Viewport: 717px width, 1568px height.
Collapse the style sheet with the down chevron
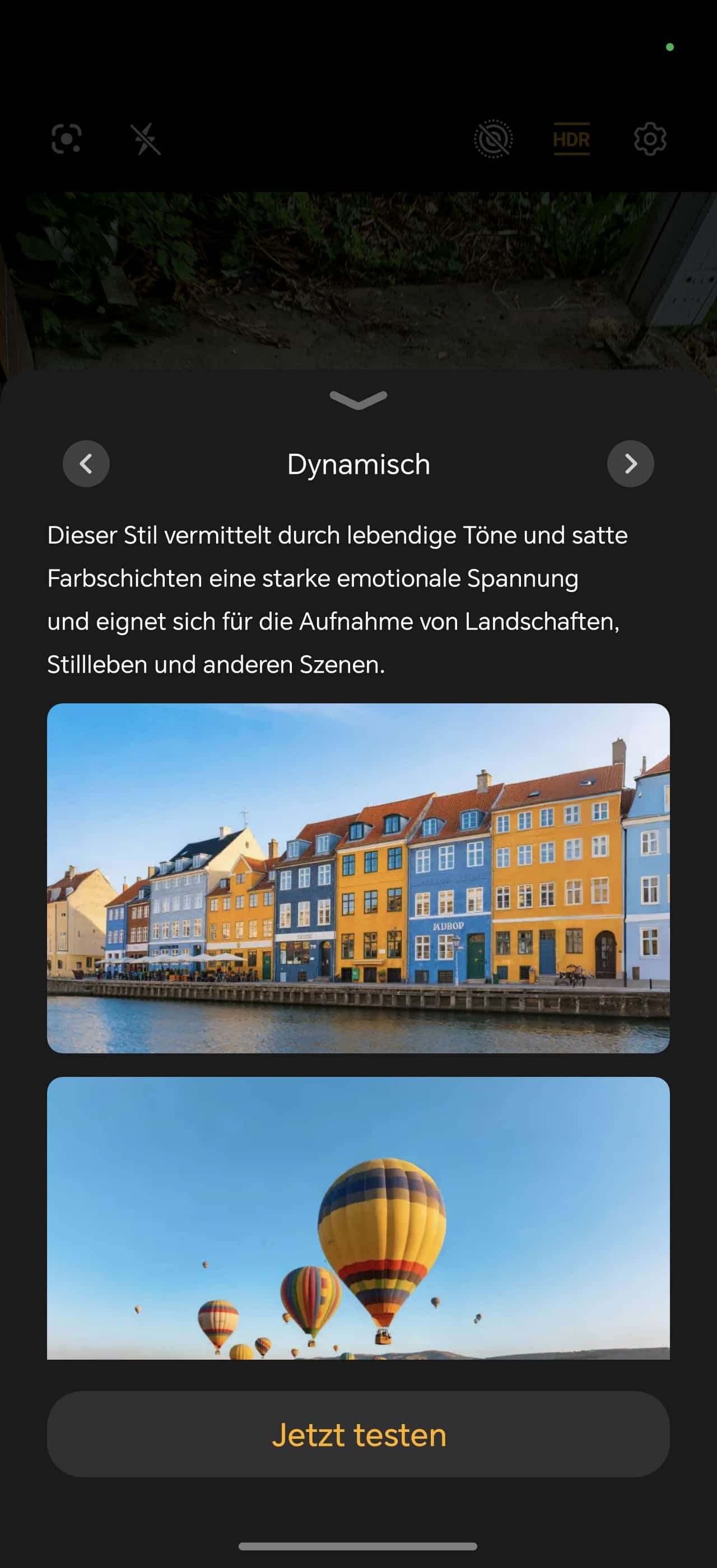pyautogui.click(x=358, y=399)
